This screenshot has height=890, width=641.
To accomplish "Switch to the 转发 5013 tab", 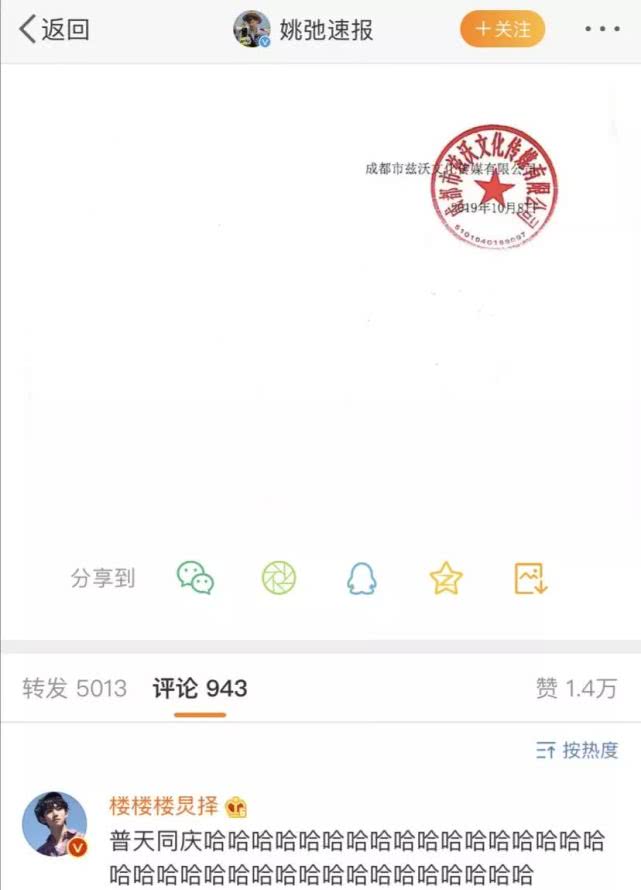I will (x=75, y=688).
